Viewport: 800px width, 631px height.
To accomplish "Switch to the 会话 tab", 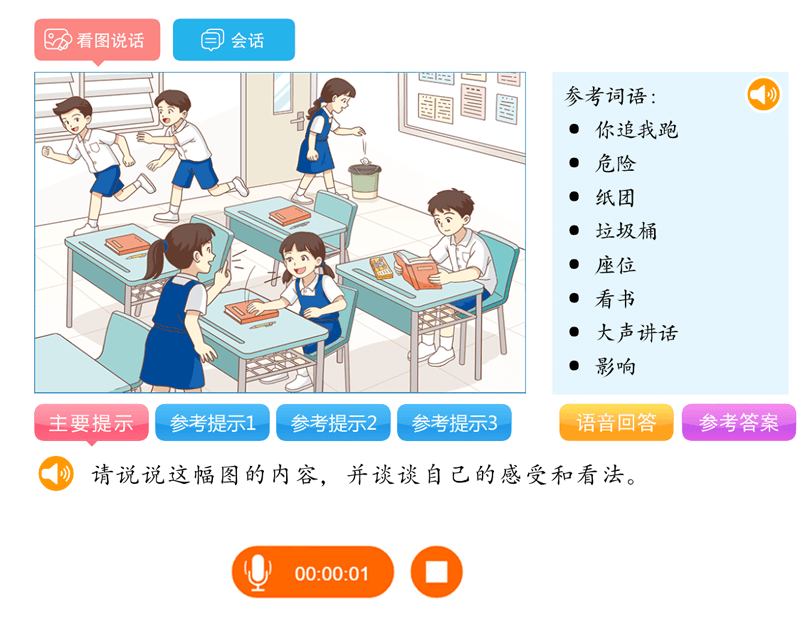I will (233, 40).
